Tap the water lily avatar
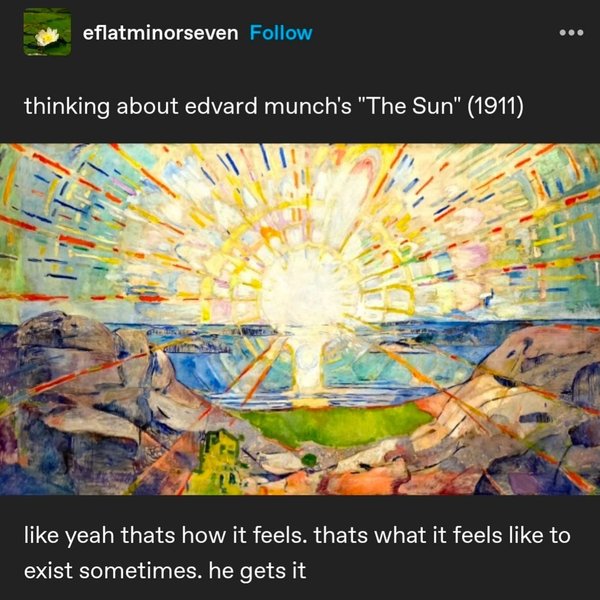Screen dimensions: 600x600 (47, 33)
